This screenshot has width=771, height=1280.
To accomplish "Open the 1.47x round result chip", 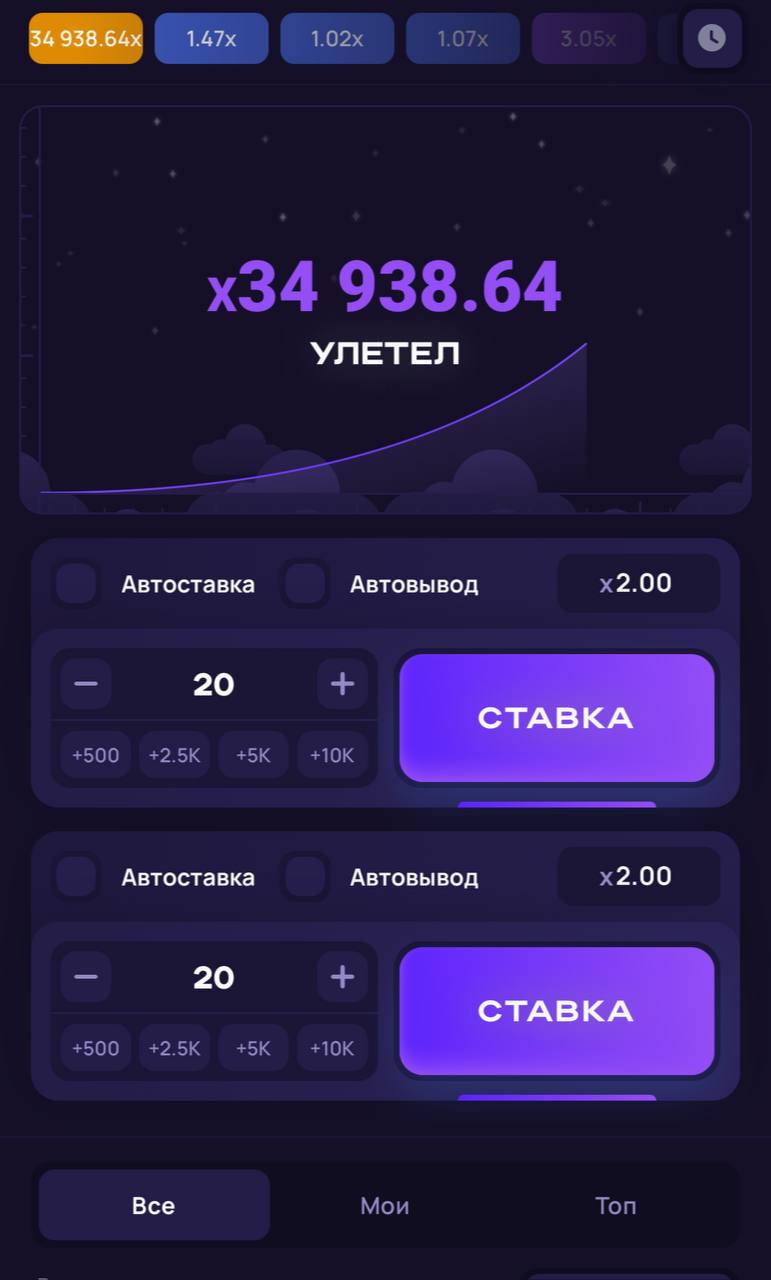I will pyautogui.click(x=211, y=39).
